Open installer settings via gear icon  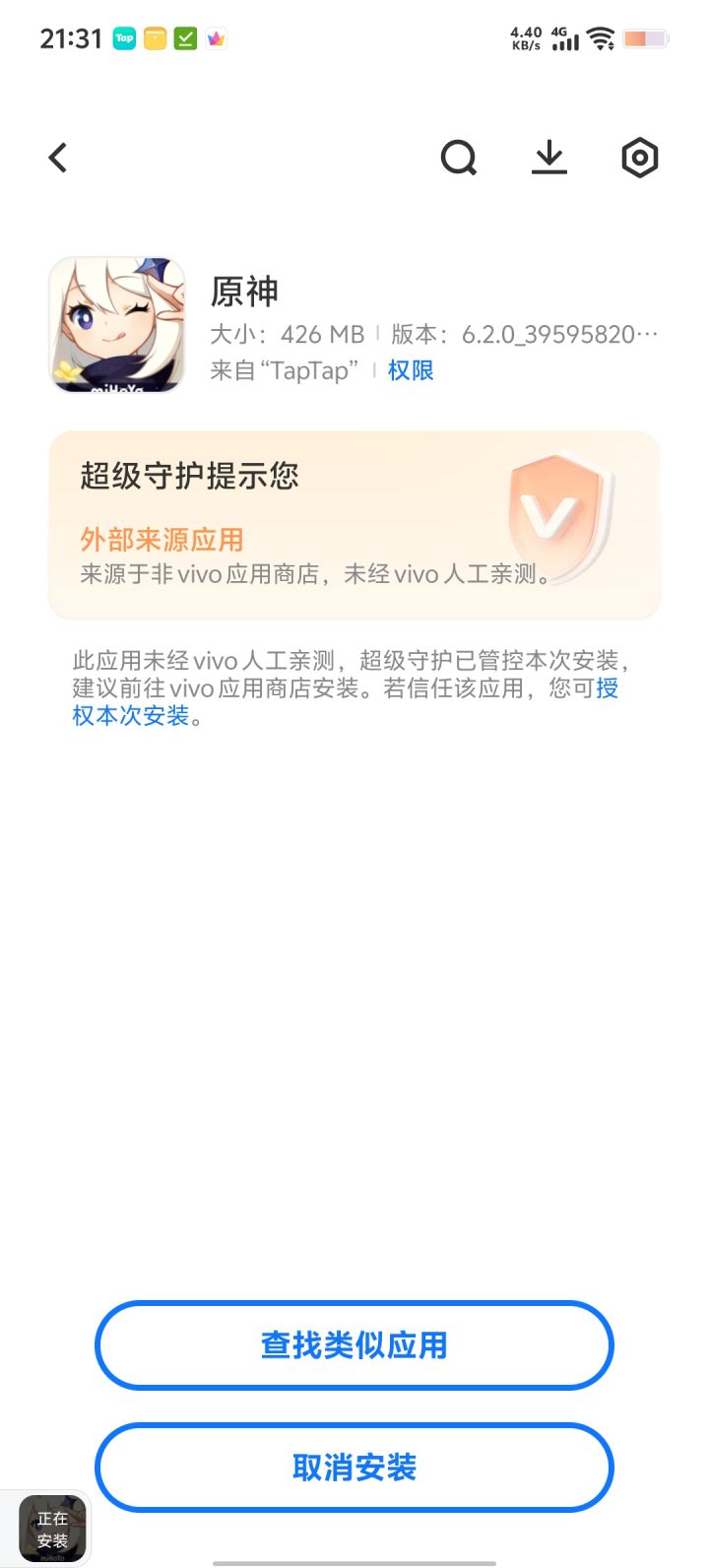click(x=639, y=158)
